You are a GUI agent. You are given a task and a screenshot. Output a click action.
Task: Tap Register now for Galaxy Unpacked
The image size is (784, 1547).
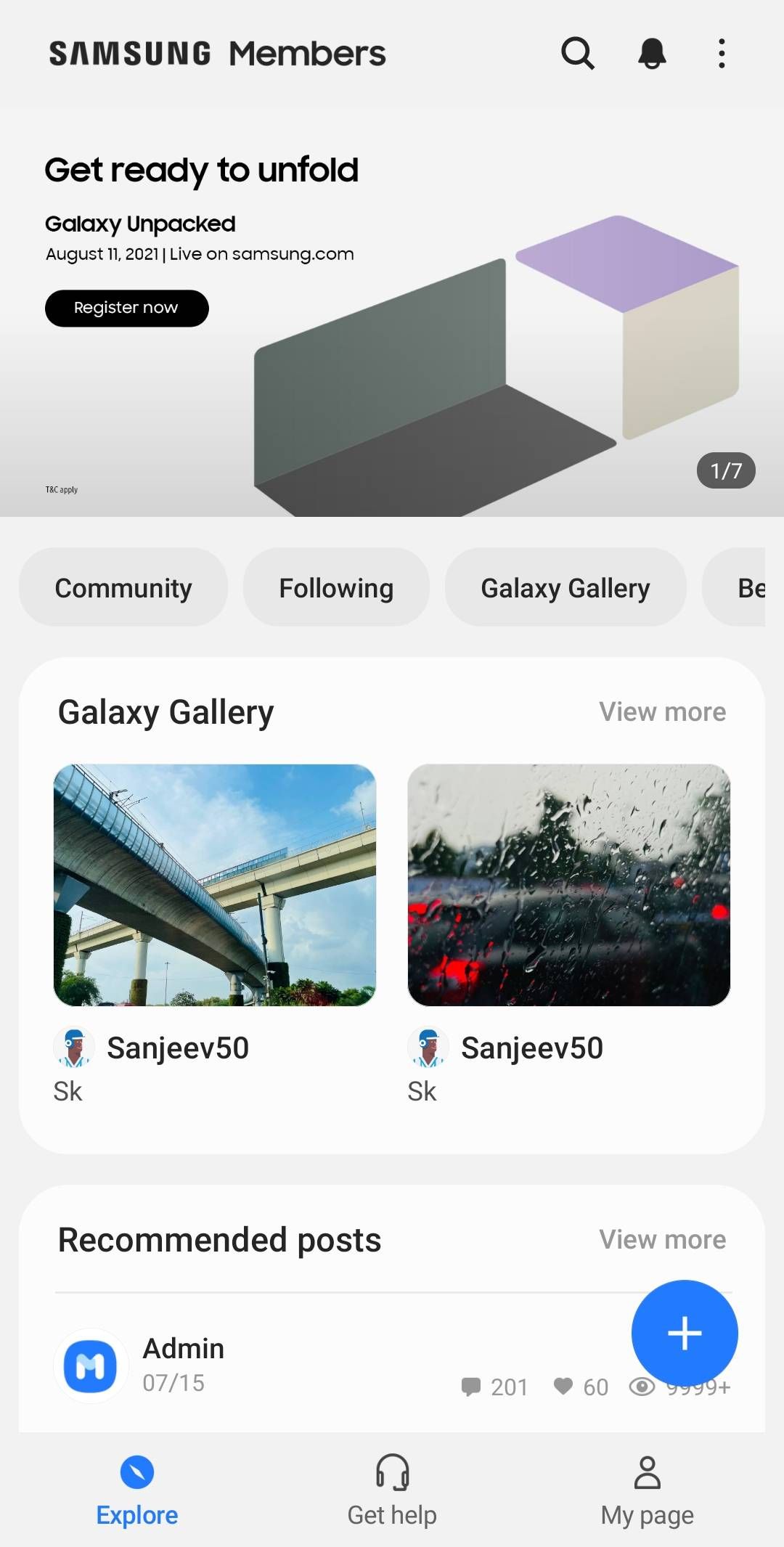126,308
